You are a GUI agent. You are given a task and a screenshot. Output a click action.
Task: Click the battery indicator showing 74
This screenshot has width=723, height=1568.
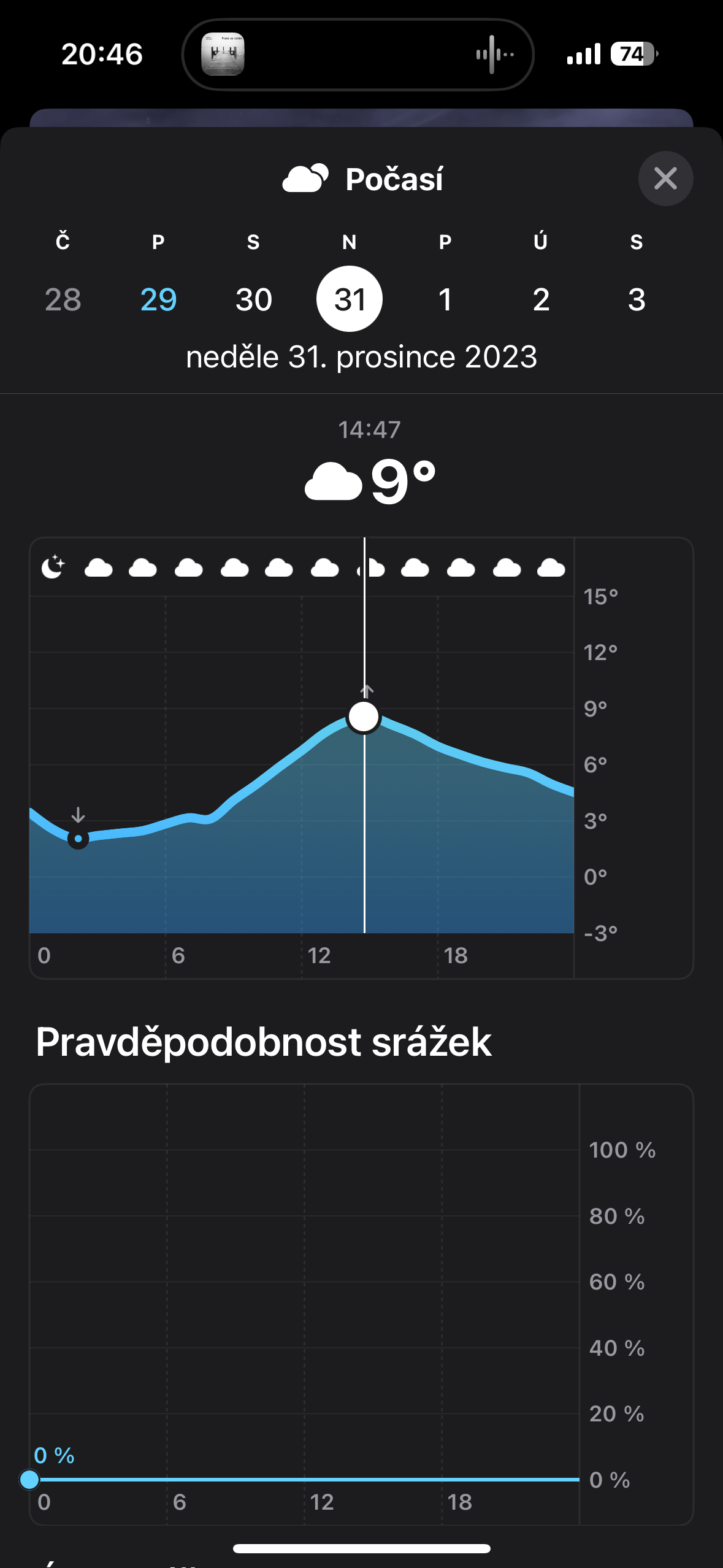point(631,55)
